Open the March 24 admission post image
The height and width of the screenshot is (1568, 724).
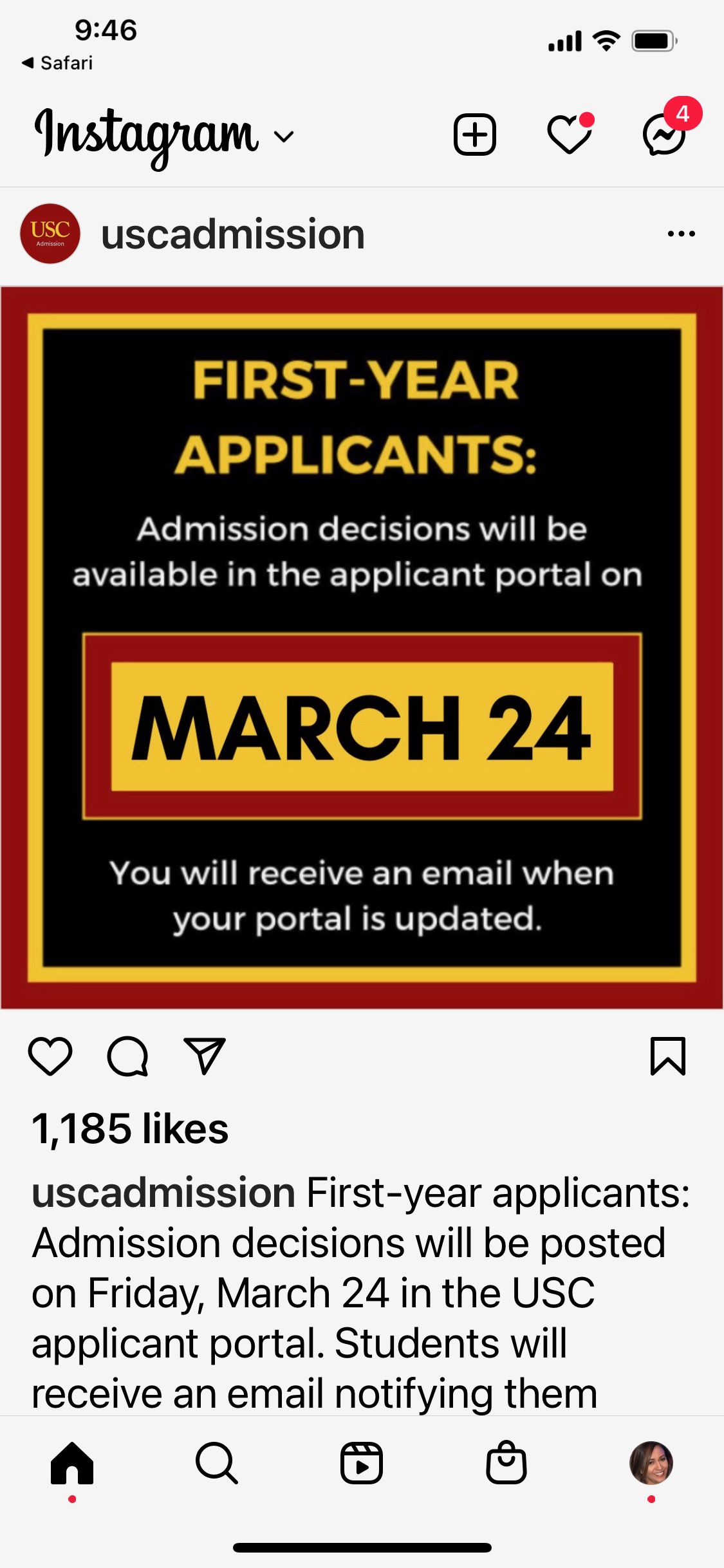click(x=362, y=648)
